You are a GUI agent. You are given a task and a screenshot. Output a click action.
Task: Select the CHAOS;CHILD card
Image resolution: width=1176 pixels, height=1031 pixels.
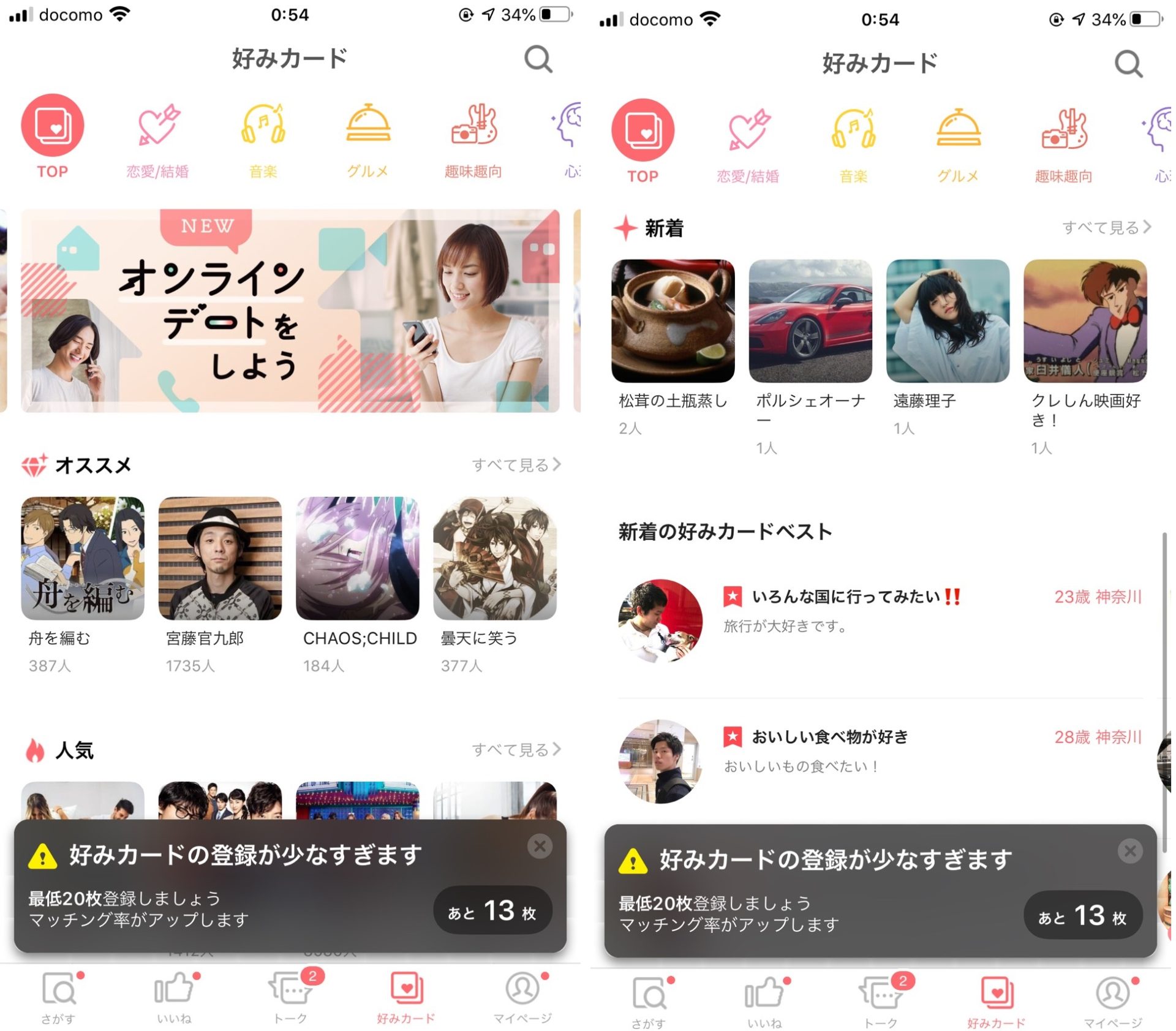[357, 558]
